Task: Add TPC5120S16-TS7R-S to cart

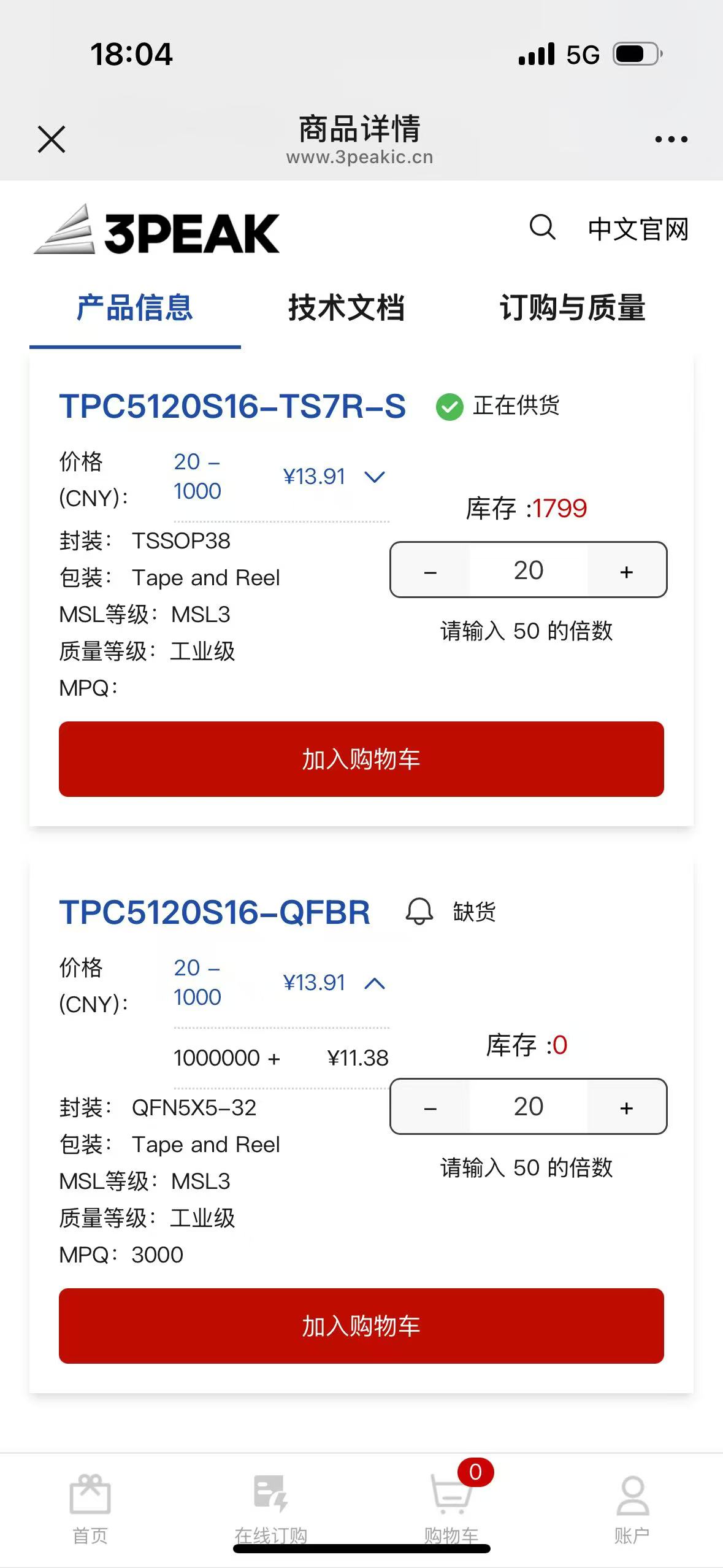Action: 361,759
